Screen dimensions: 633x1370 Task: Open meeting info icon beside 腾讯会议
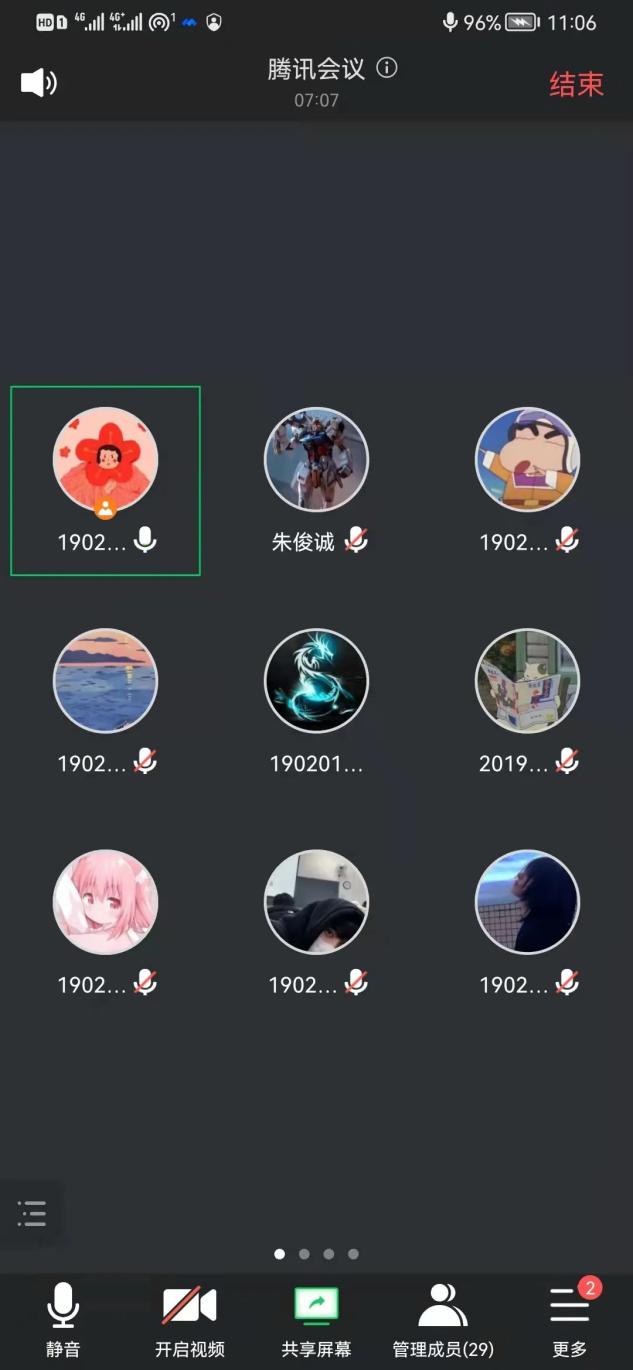pyautogui.click(x=387, y=68)
